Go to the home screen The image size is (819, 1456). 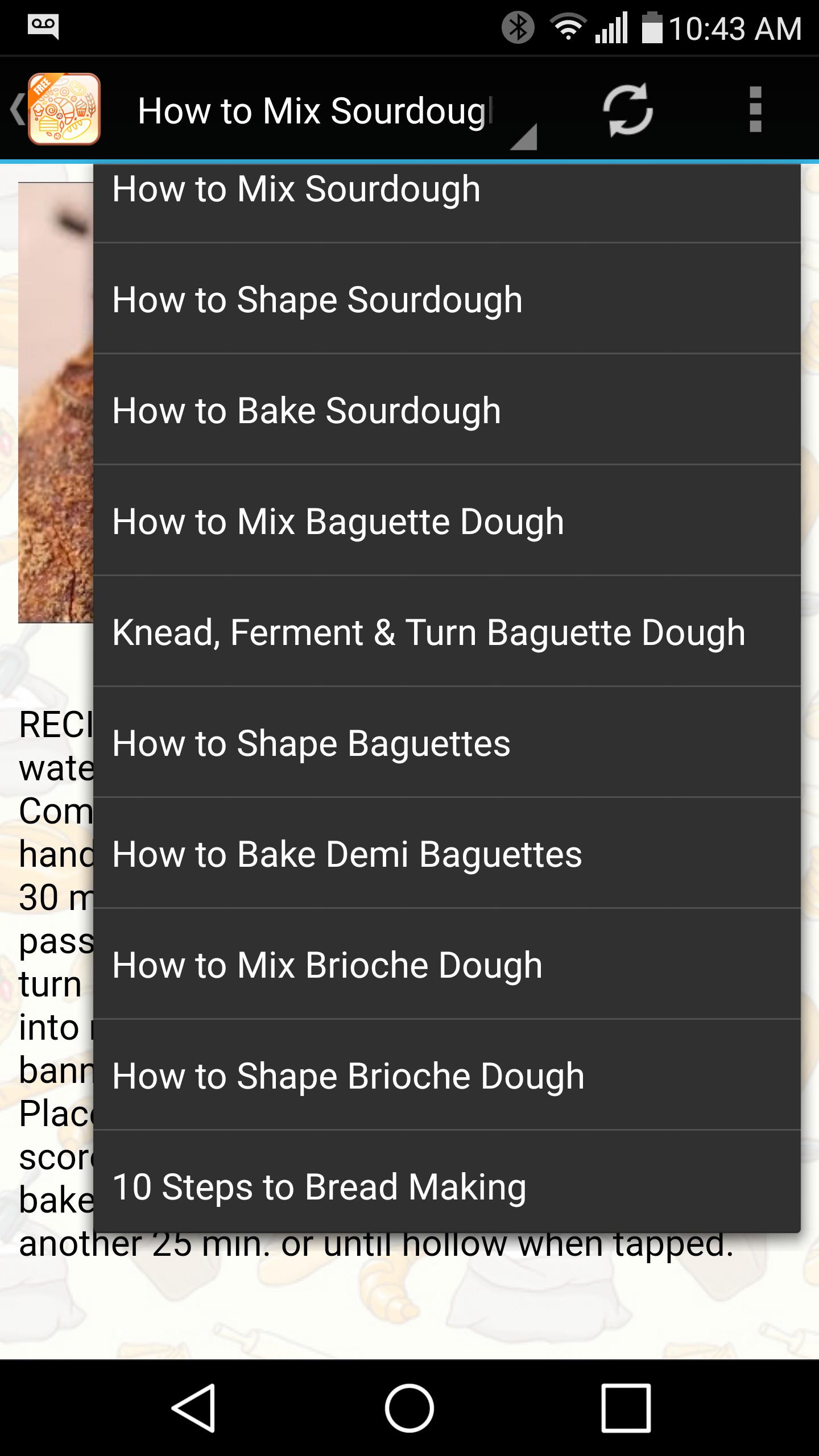point(409,1408)
